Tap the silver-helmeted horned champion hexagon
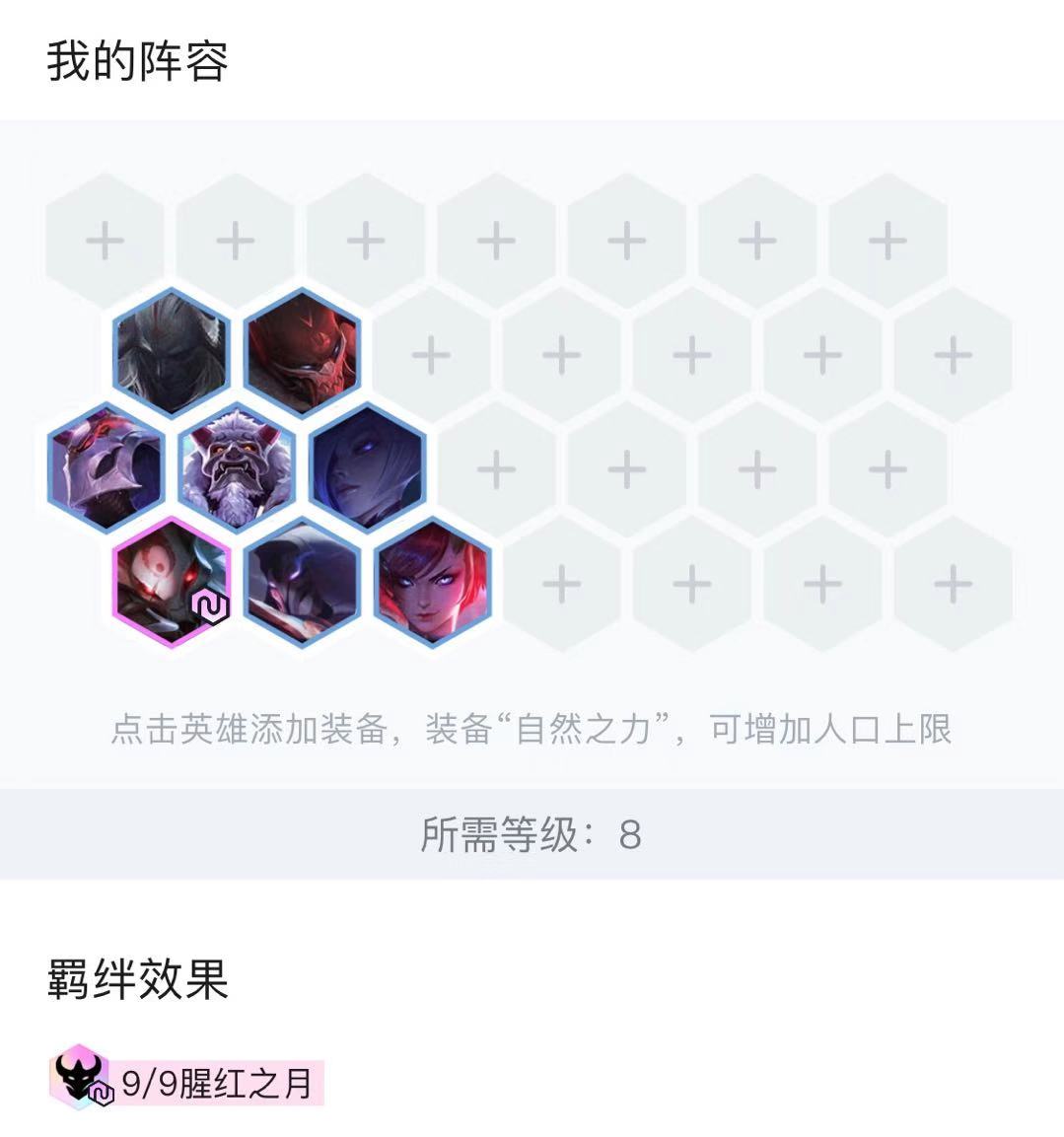The image size is (1064, 1137). [106, 467]
